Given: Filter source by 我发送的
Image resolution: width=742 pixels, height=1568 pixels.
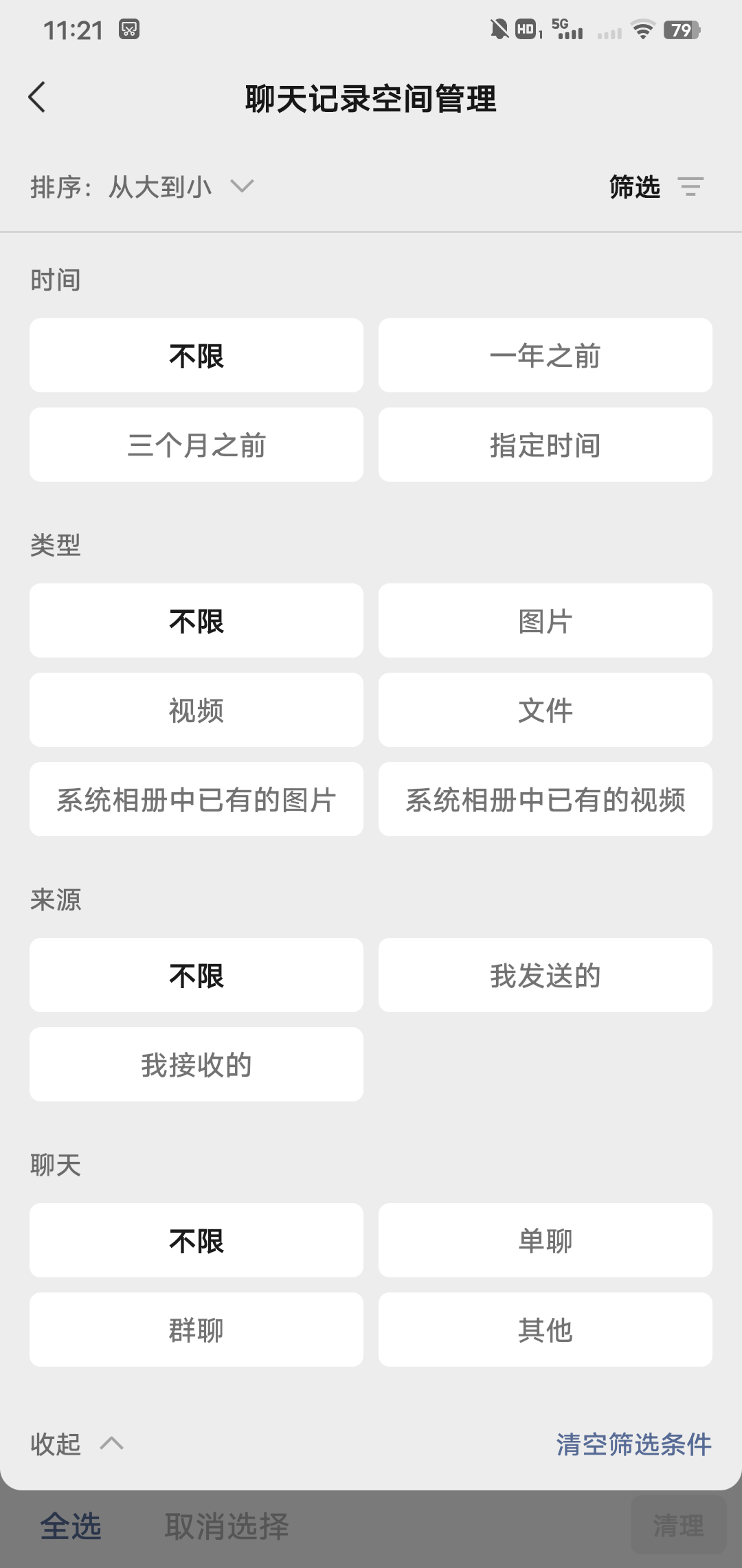Looking at the screenshot, I should click(x=546, y=975).
